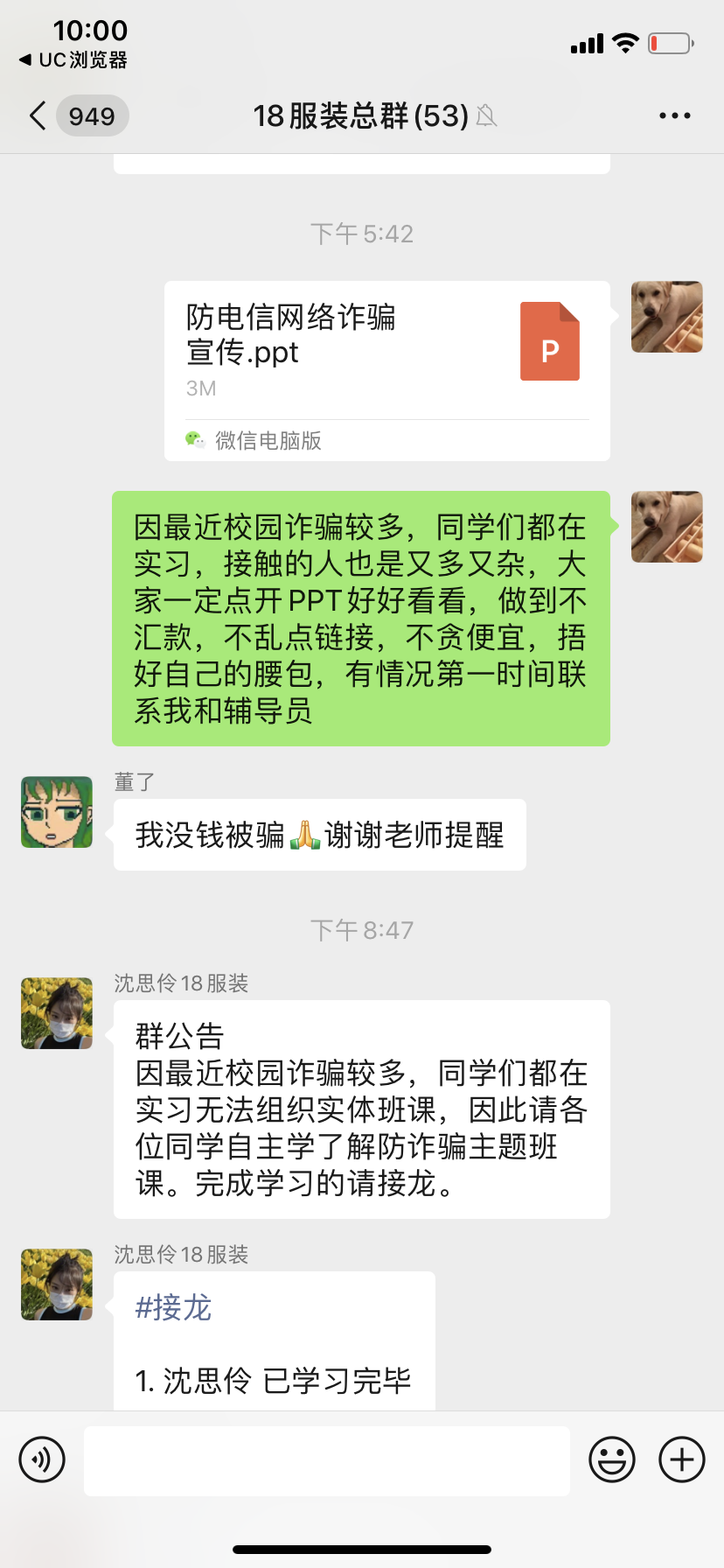Open the #接龙 message
This screenshot has height=1568, width=724.
coord(274,1340)
